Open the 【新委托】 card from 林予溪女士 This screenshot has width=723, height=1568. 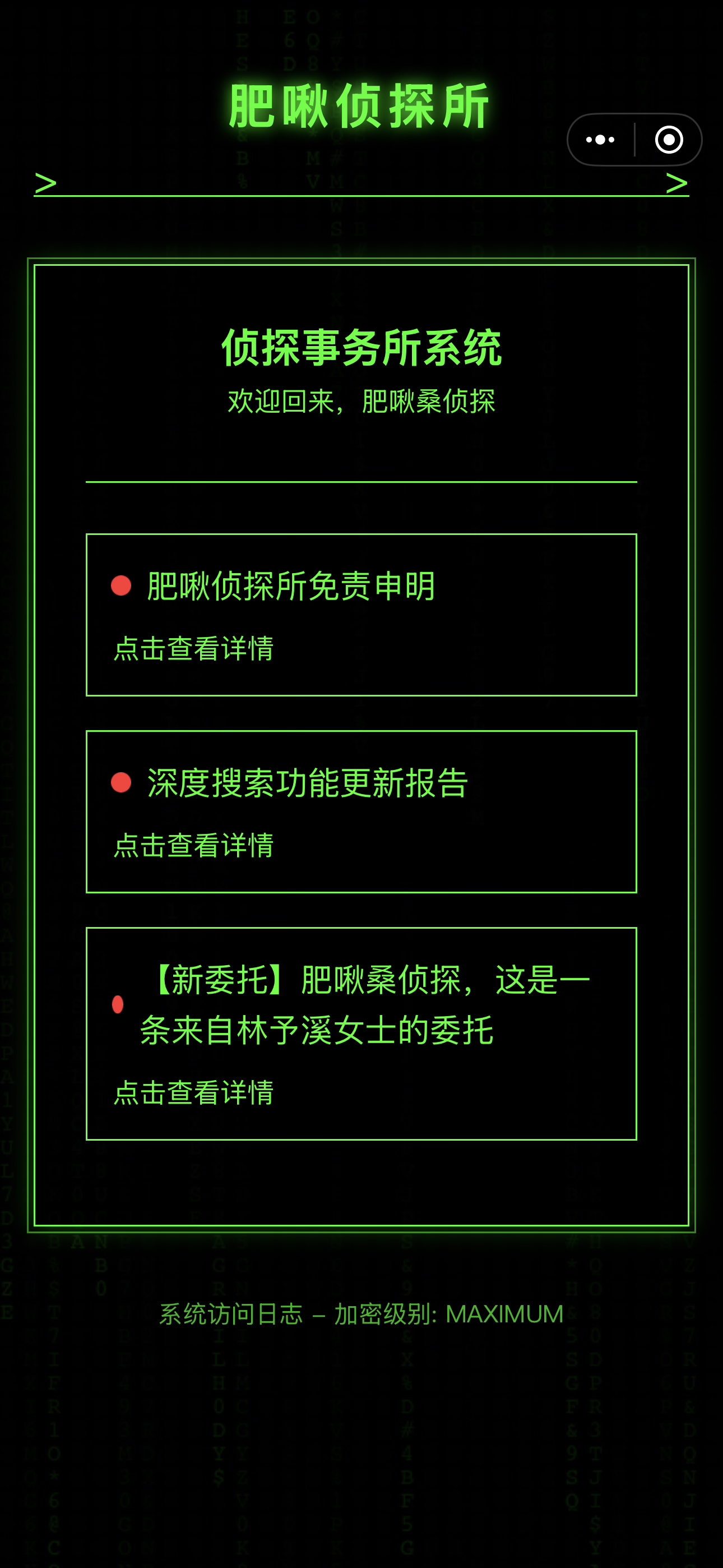(361, 1033)
